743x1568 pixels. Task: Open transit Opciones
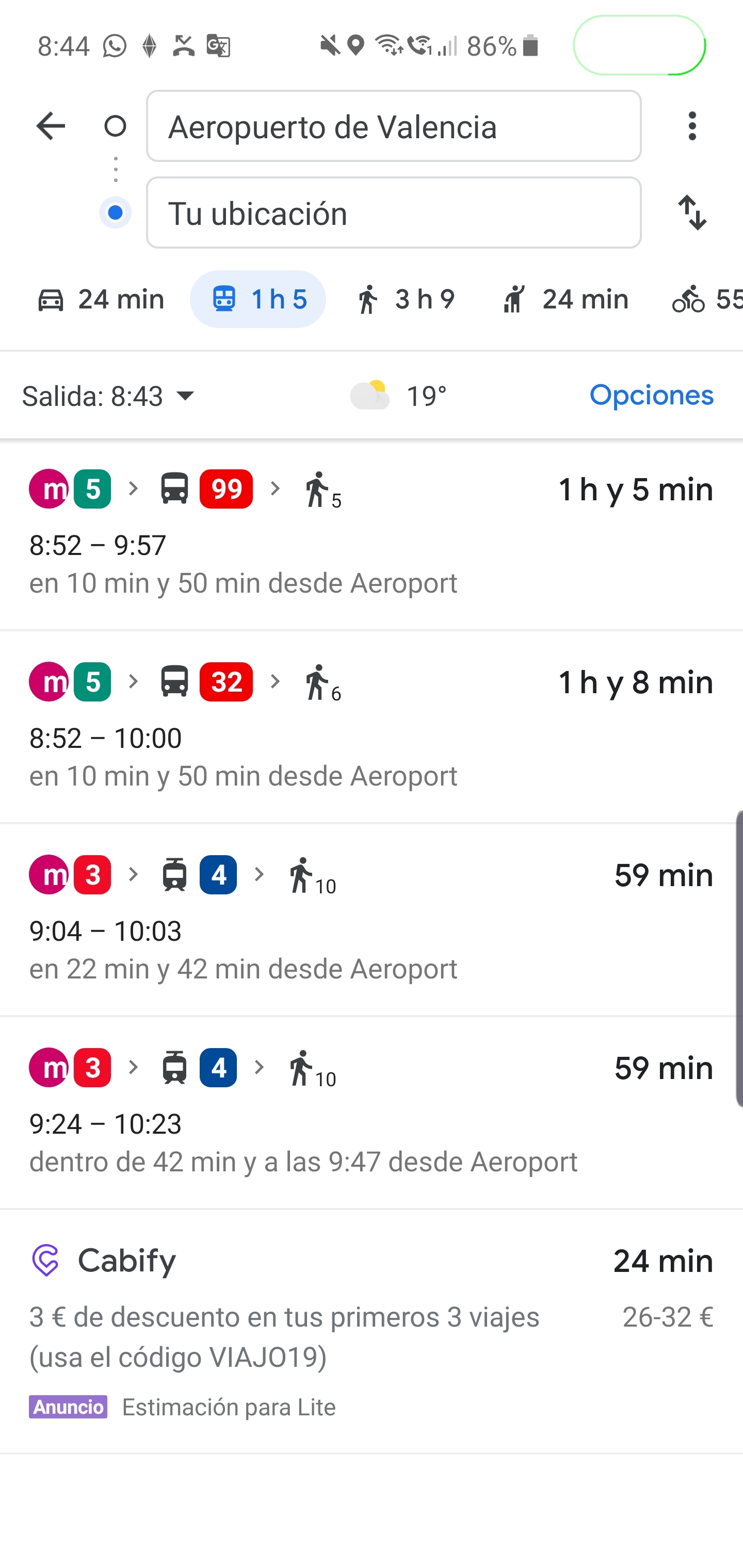point(651,396)
